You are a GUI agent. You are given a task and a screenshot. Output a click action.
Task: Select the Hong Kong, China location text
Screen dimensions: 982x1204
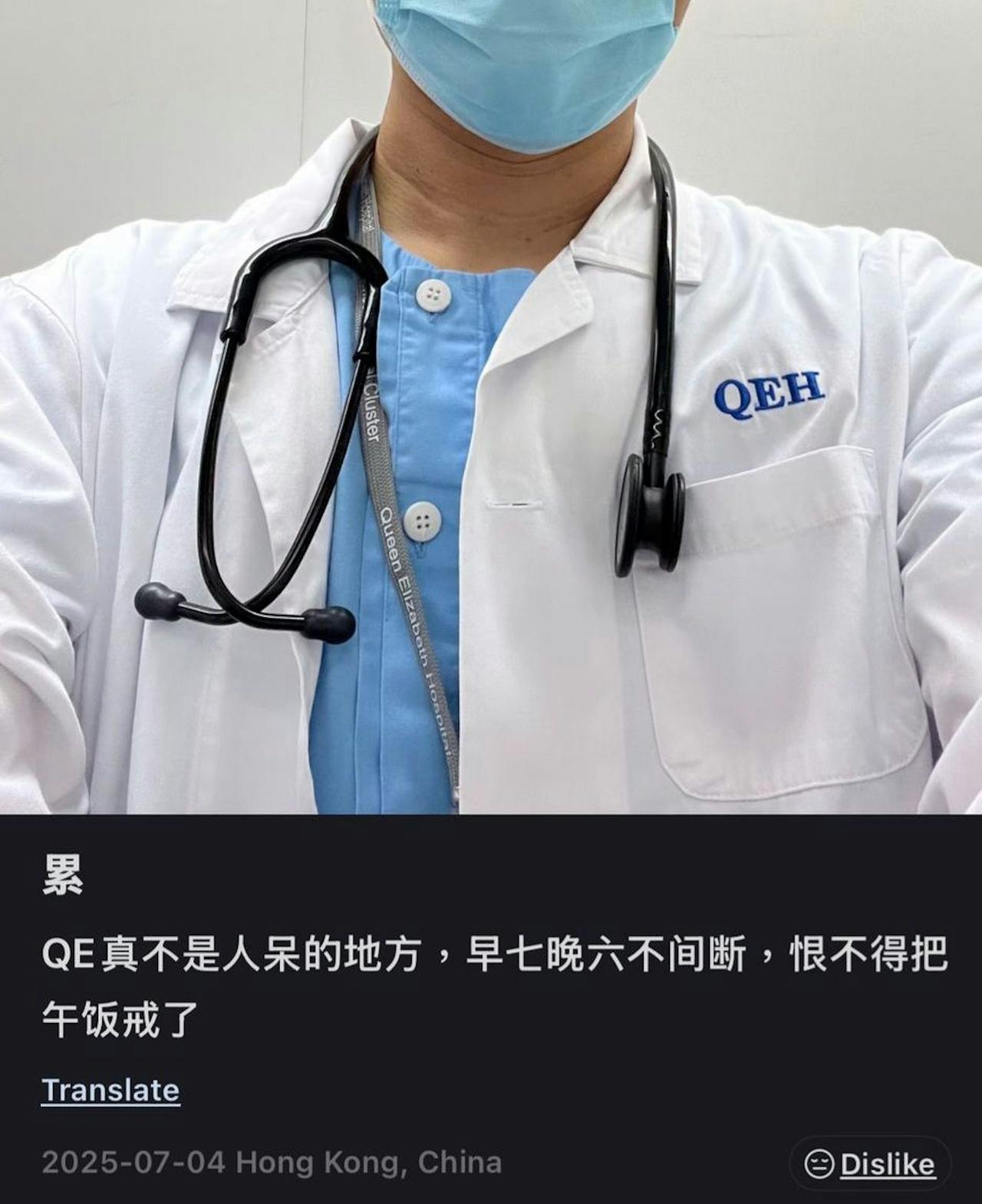click(368, 1163)
